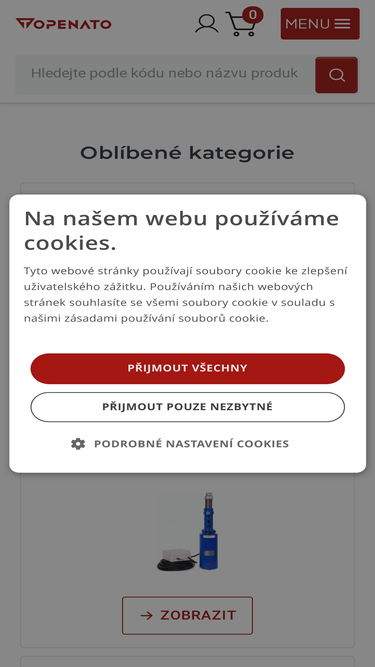Tap the product search field
The height and width of the screenshot is (667, 375).
point(165,74)
